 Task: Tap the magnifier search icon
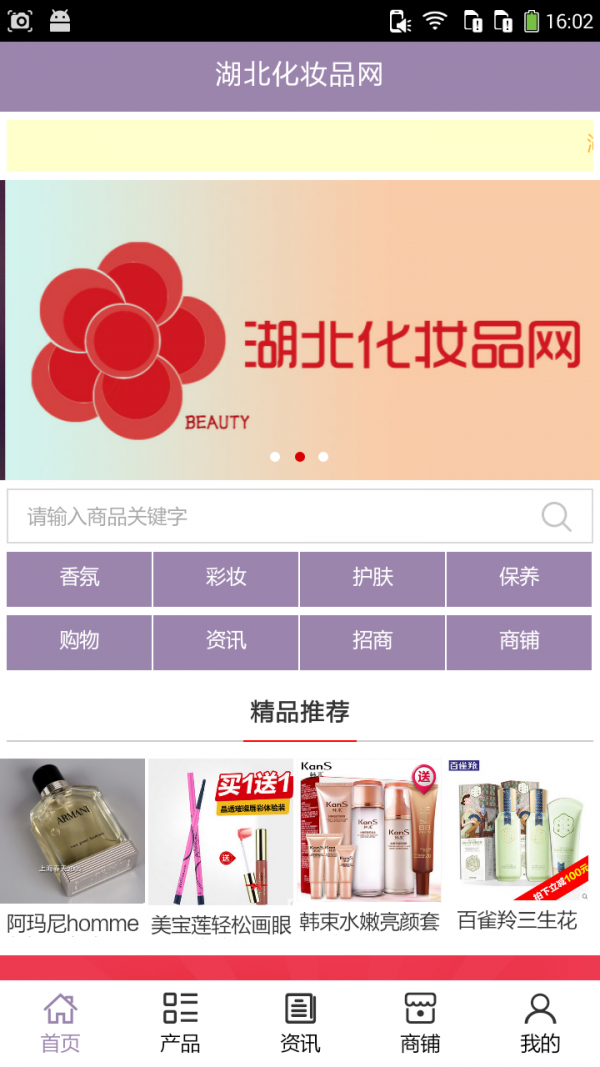tap(556, 516)
